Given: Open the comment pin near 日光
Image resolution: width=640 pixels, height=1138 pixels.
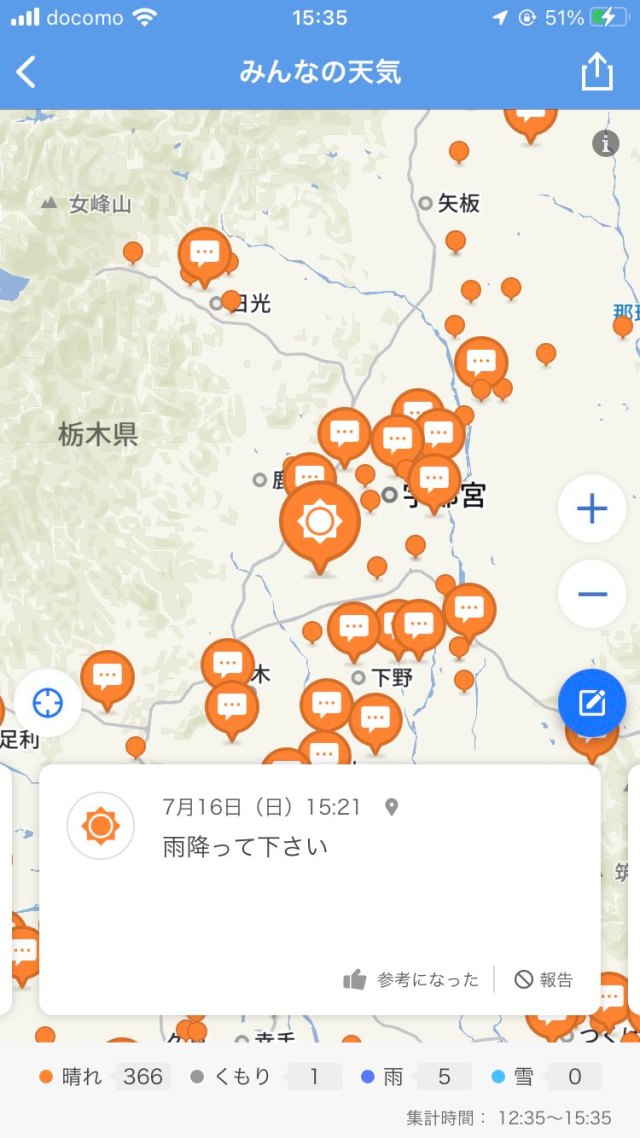Looking at the screenshot, I should click(204, 254).
